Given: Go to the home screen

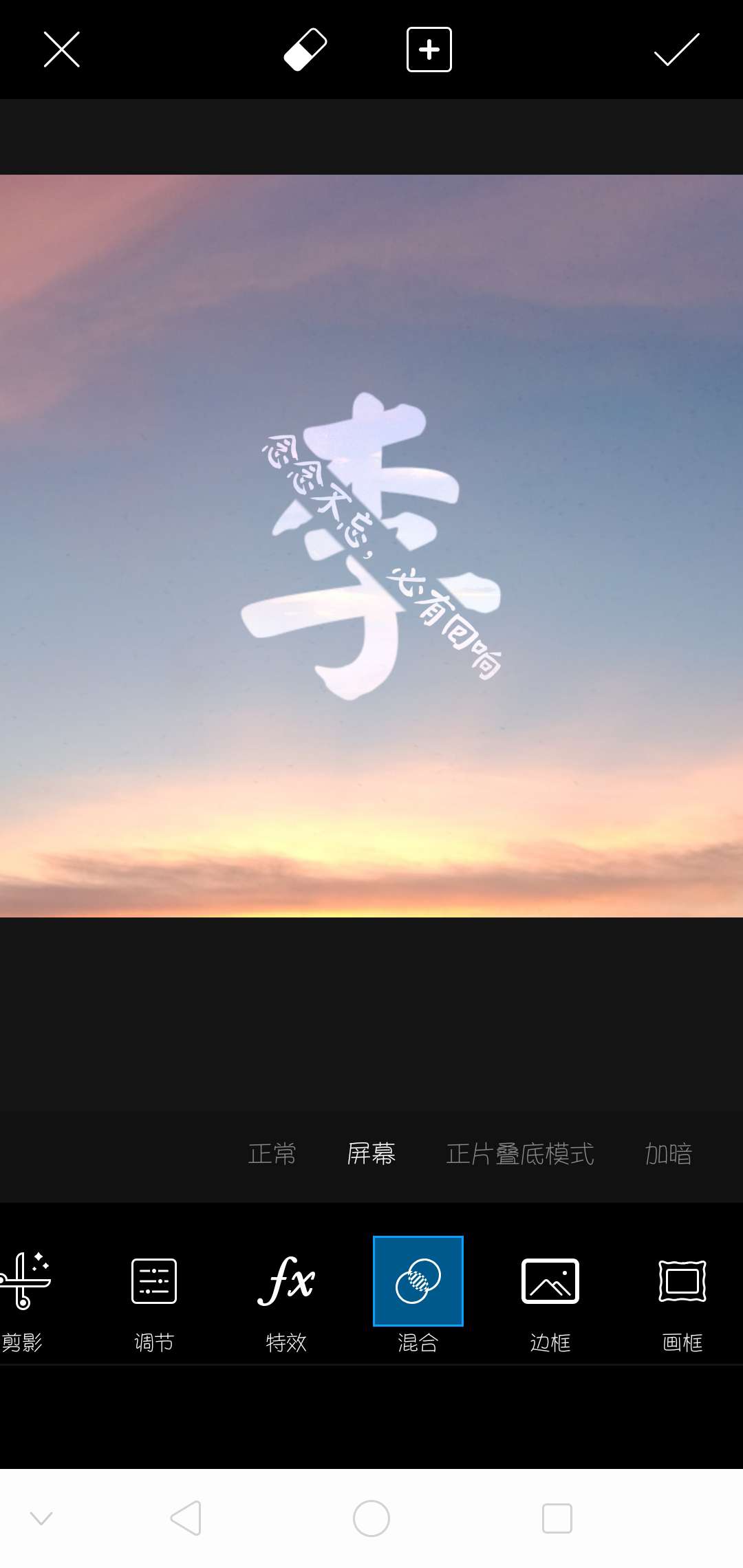Looking at the screenshot, I should click(371, 1518).
